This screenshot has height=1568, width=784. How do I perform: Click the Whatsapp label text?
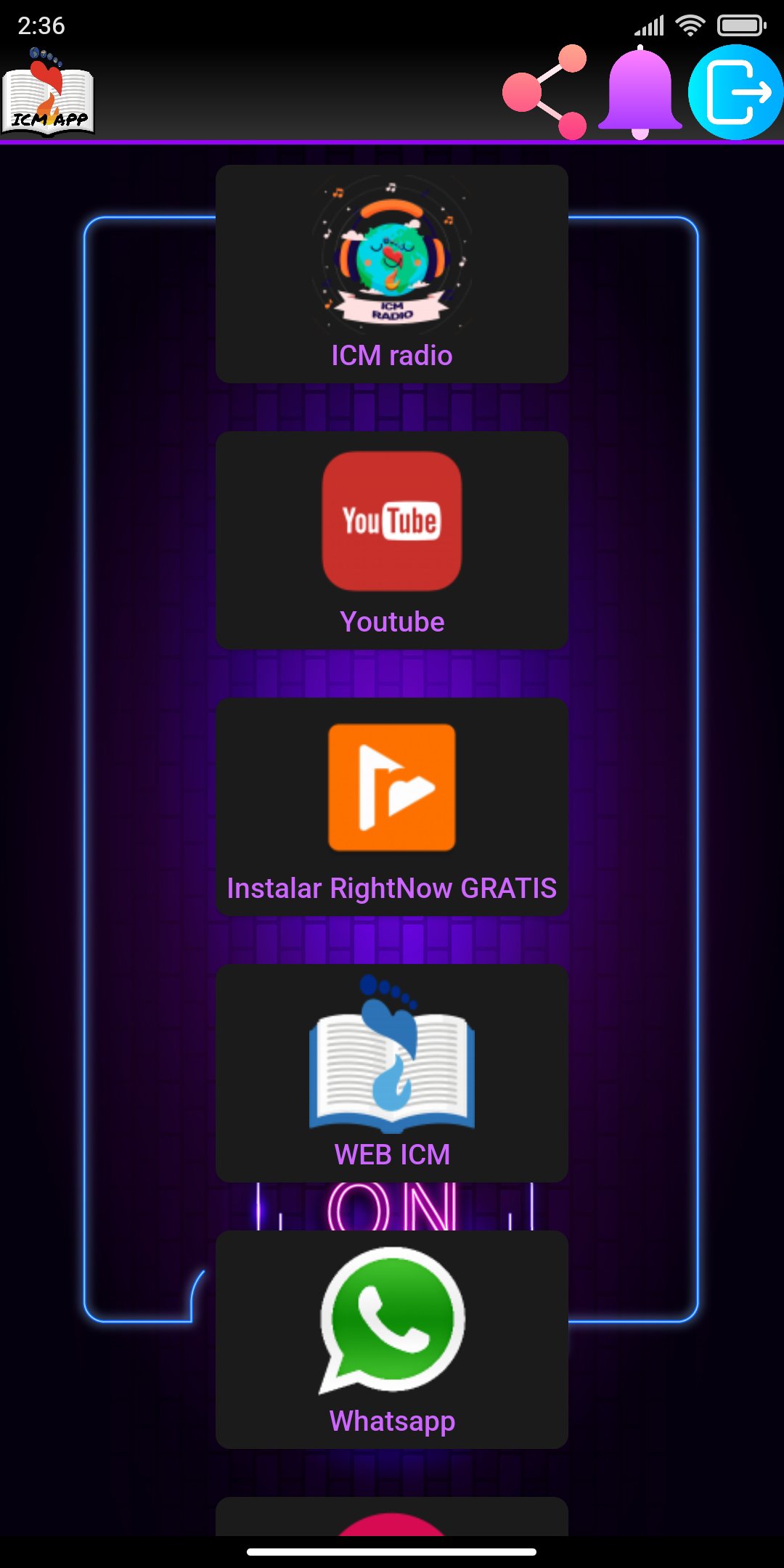click(392, 1421)
